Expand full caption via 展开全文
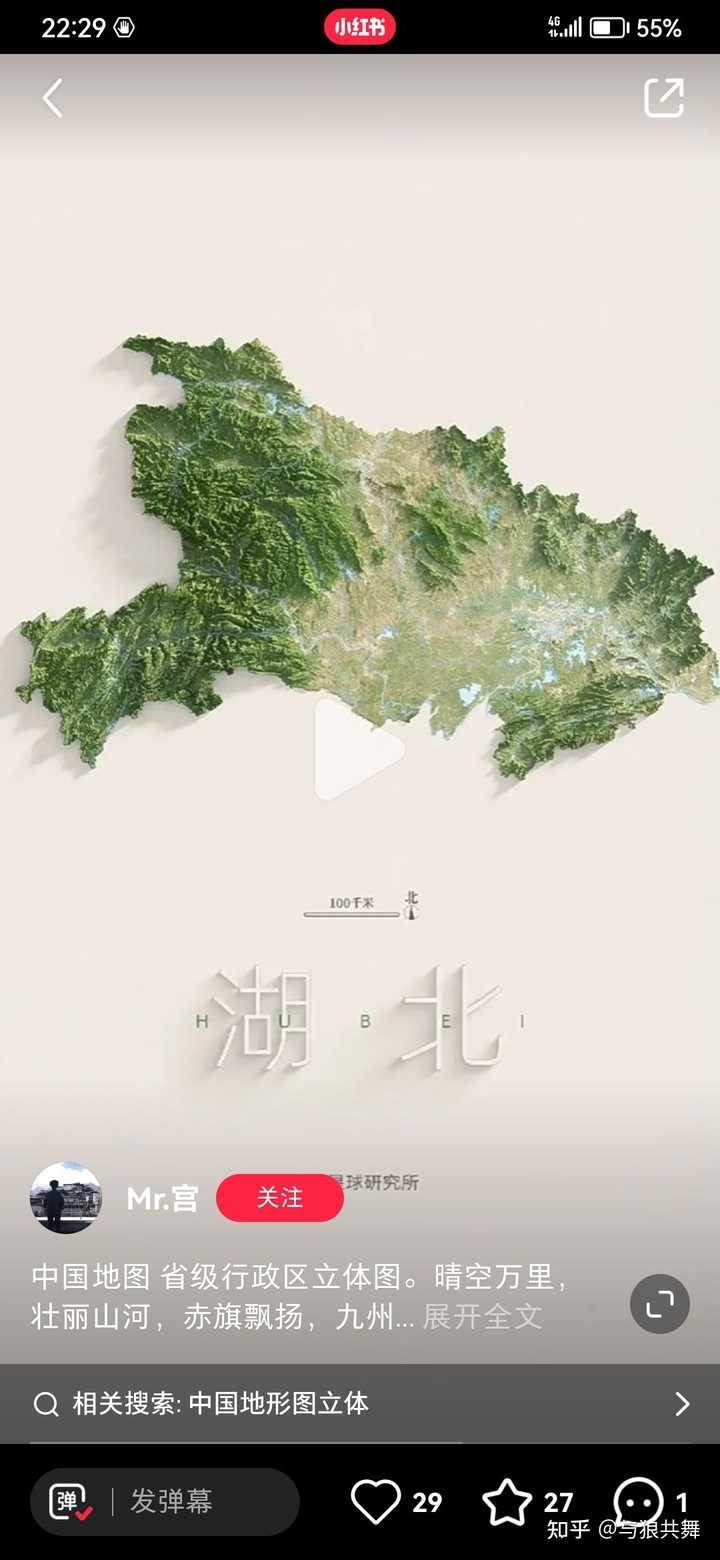The height and width of the screenshot is (1560, 720). click(x=482, y=1317)
